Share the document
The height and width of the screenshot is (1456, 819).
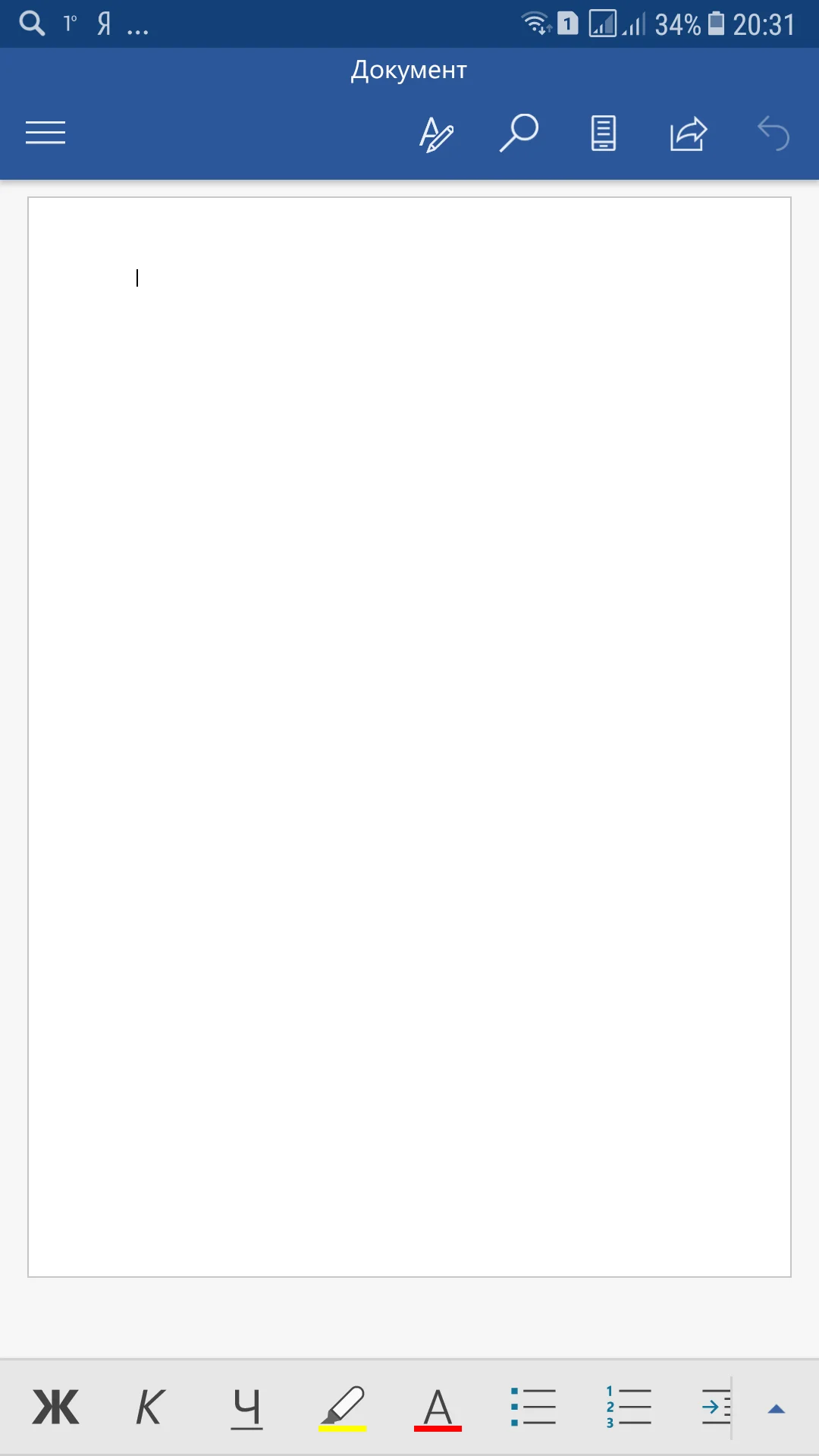click(x=689, y=133)
